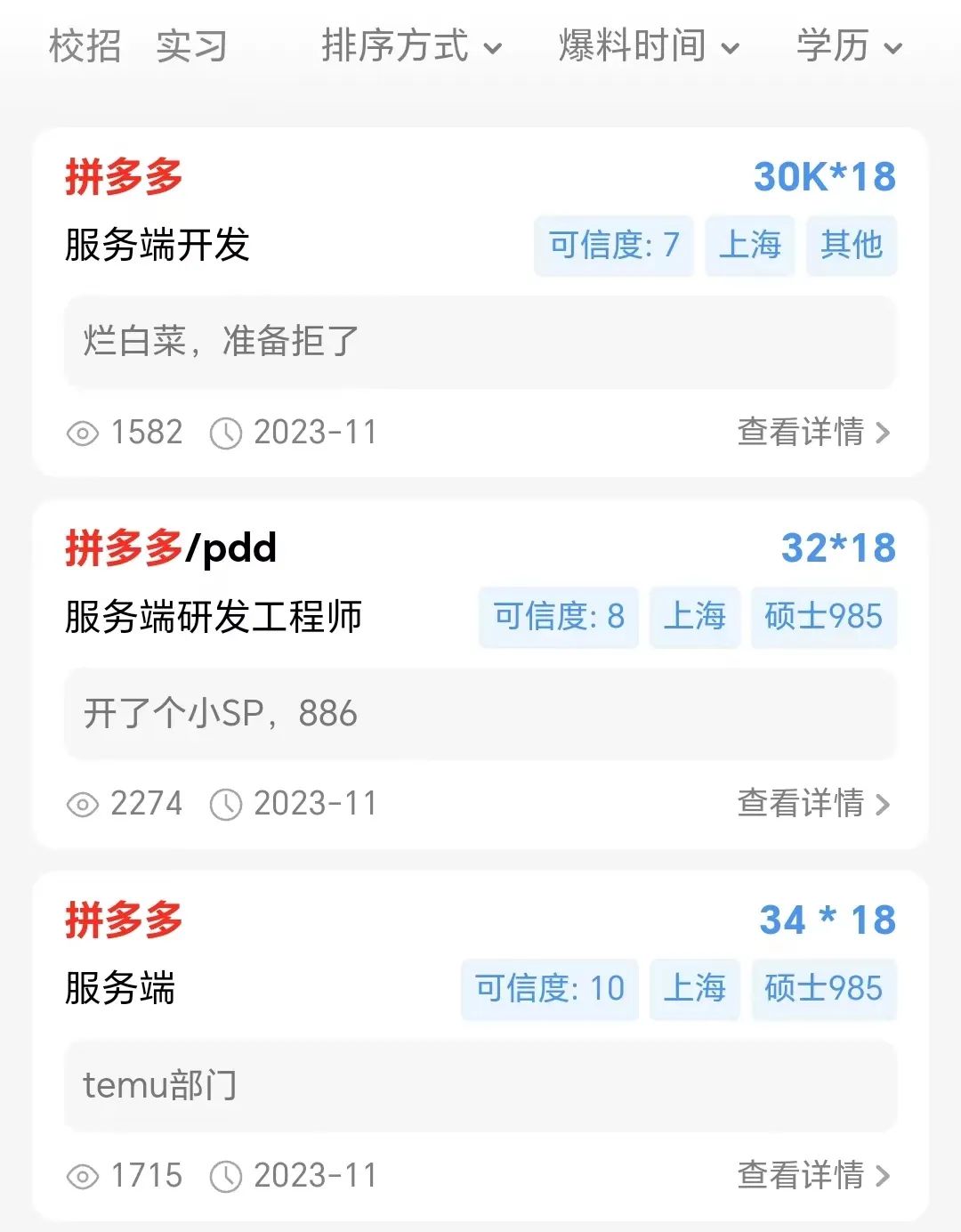Click the arrow after 查看详情 on first card
The width and height of the screenshot is (961, 1232).
coord(884,433)
